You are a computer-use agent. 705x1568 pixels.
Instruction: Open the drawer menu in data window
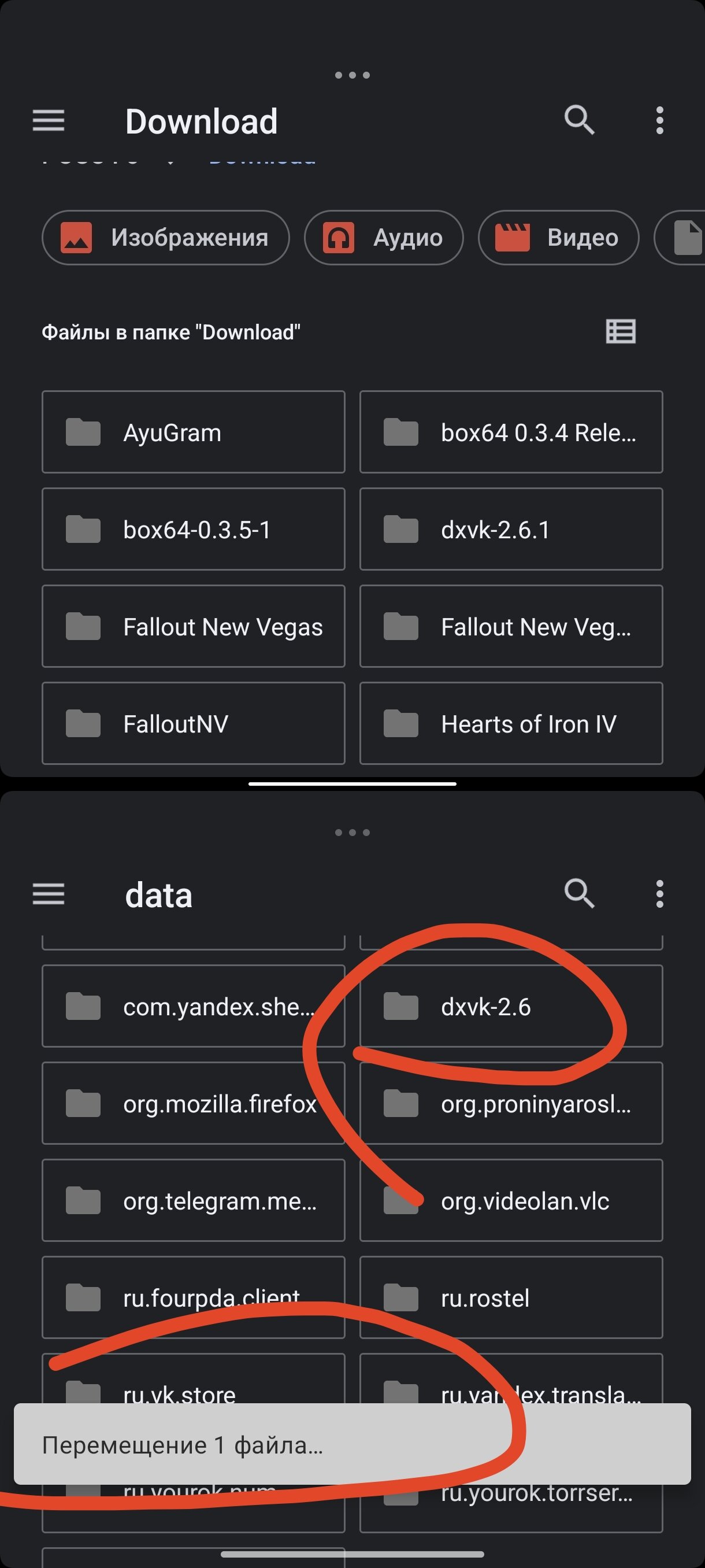click(49, 894)
